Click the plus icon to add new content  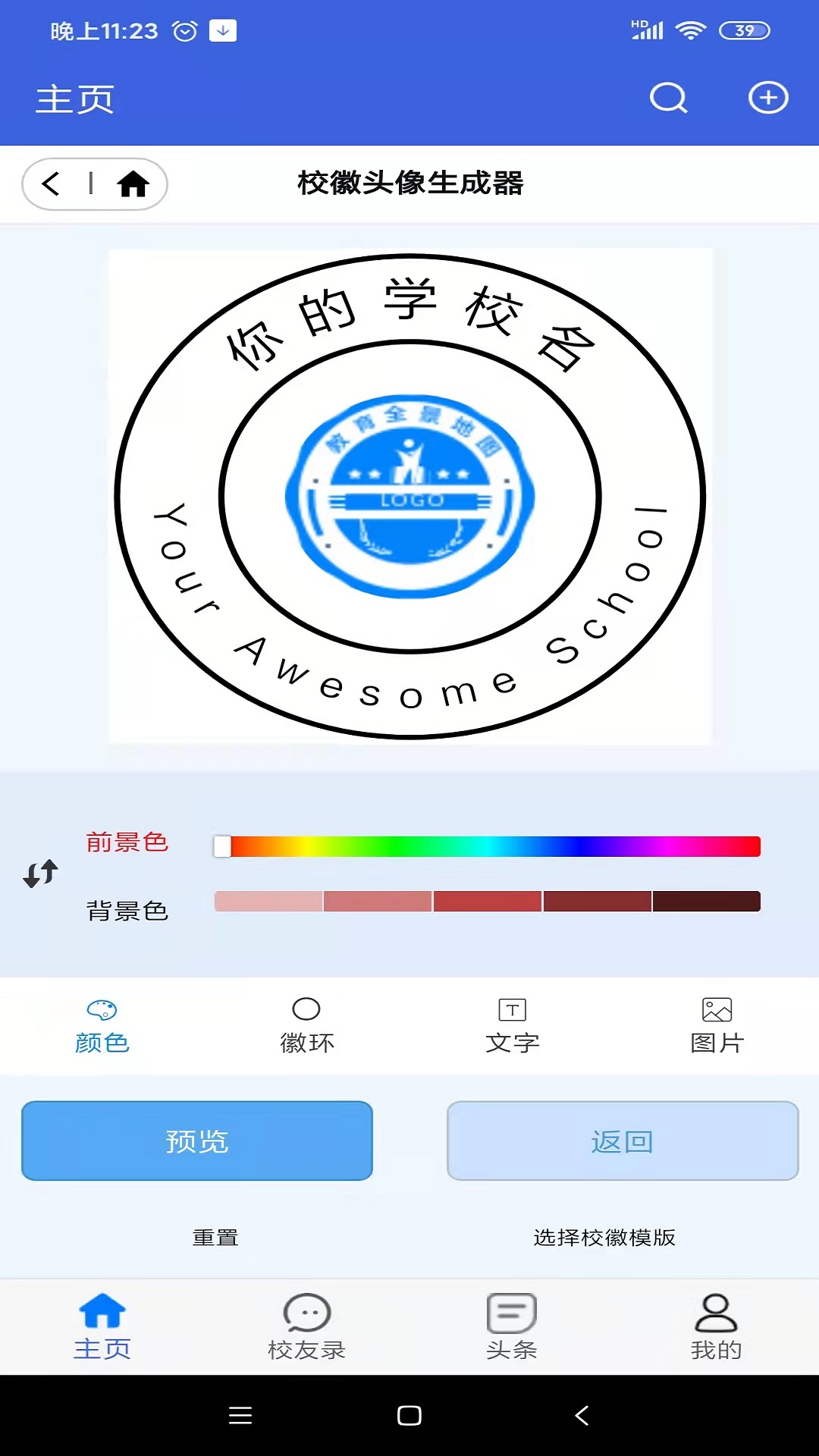click(x=769, y=97)
